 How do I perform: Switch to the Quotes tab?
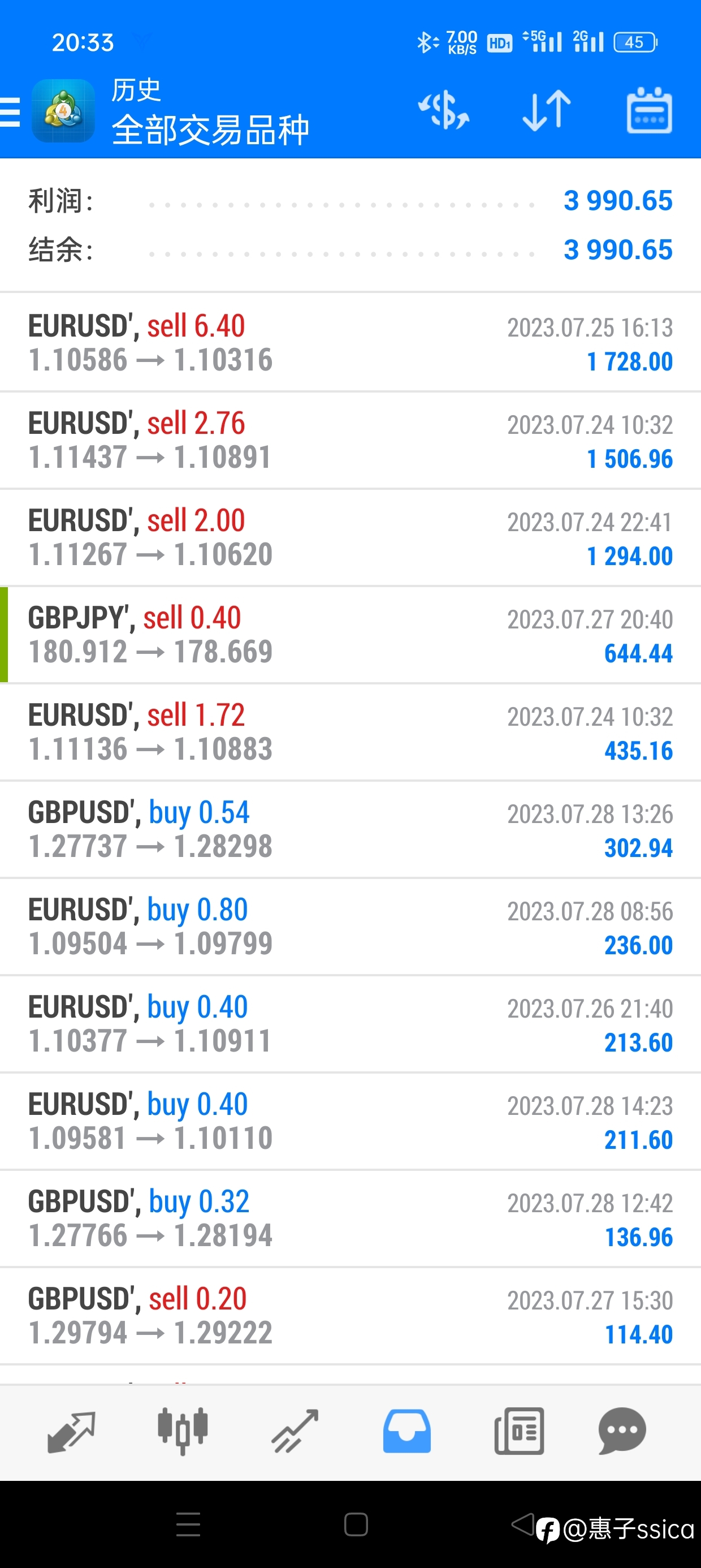(x=71, y=1432)
